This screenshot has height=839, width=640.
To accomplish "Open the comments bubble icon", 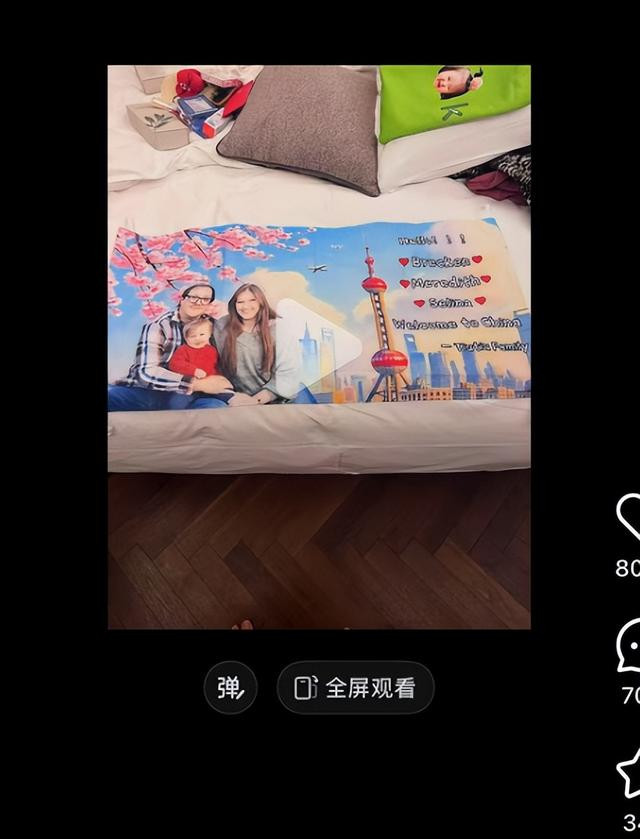I will [x=629, y=645].
